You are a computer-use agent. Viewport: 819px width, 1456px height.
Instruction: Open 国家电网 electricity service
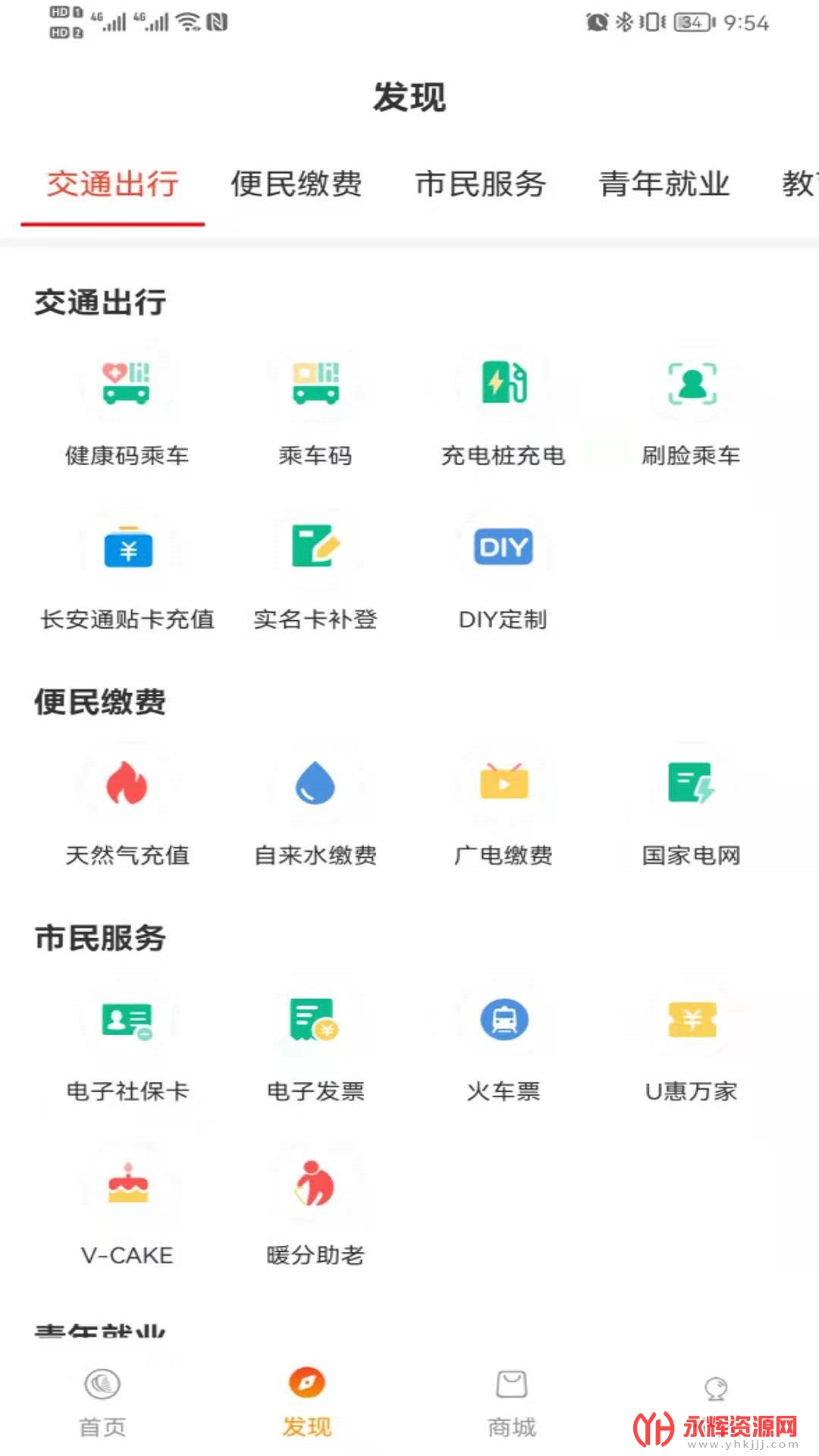[x=691, y=810]
